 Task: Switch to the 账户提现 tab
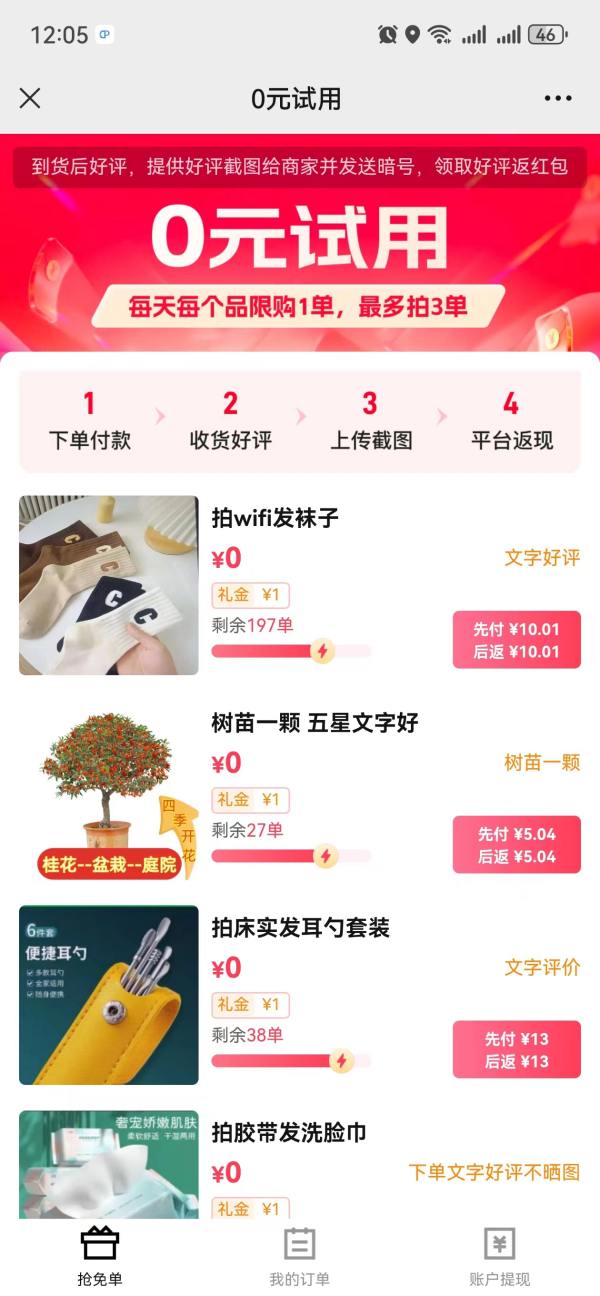click(499, 1256)
